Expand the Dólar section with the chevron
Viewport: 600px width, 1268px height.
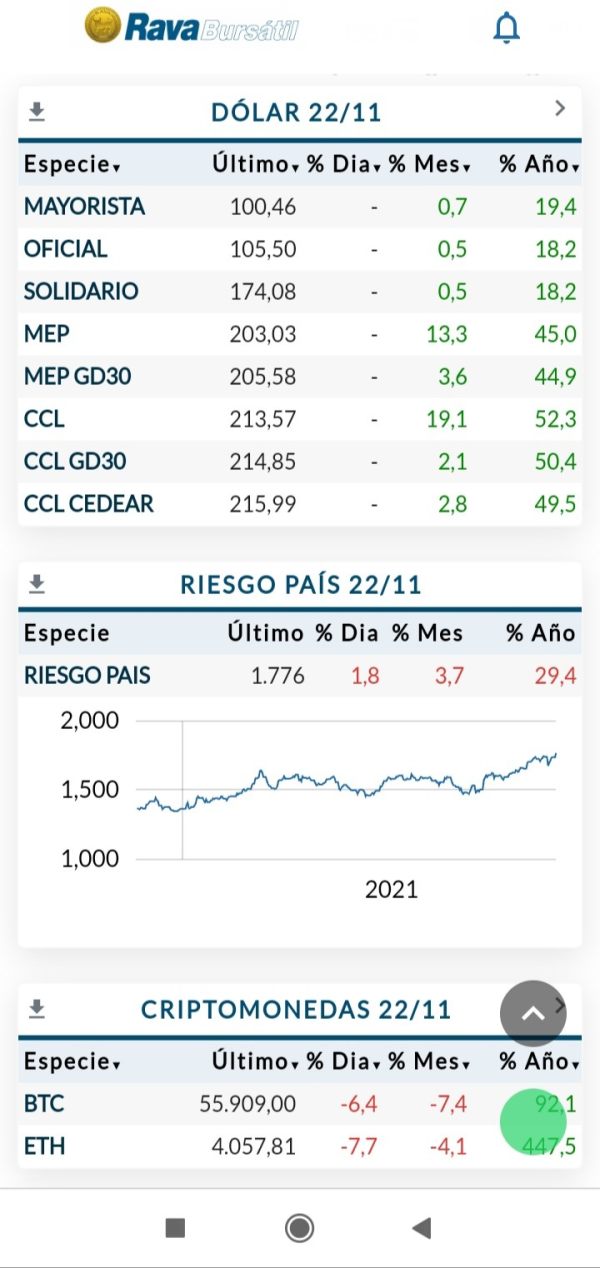pos(560,108)
